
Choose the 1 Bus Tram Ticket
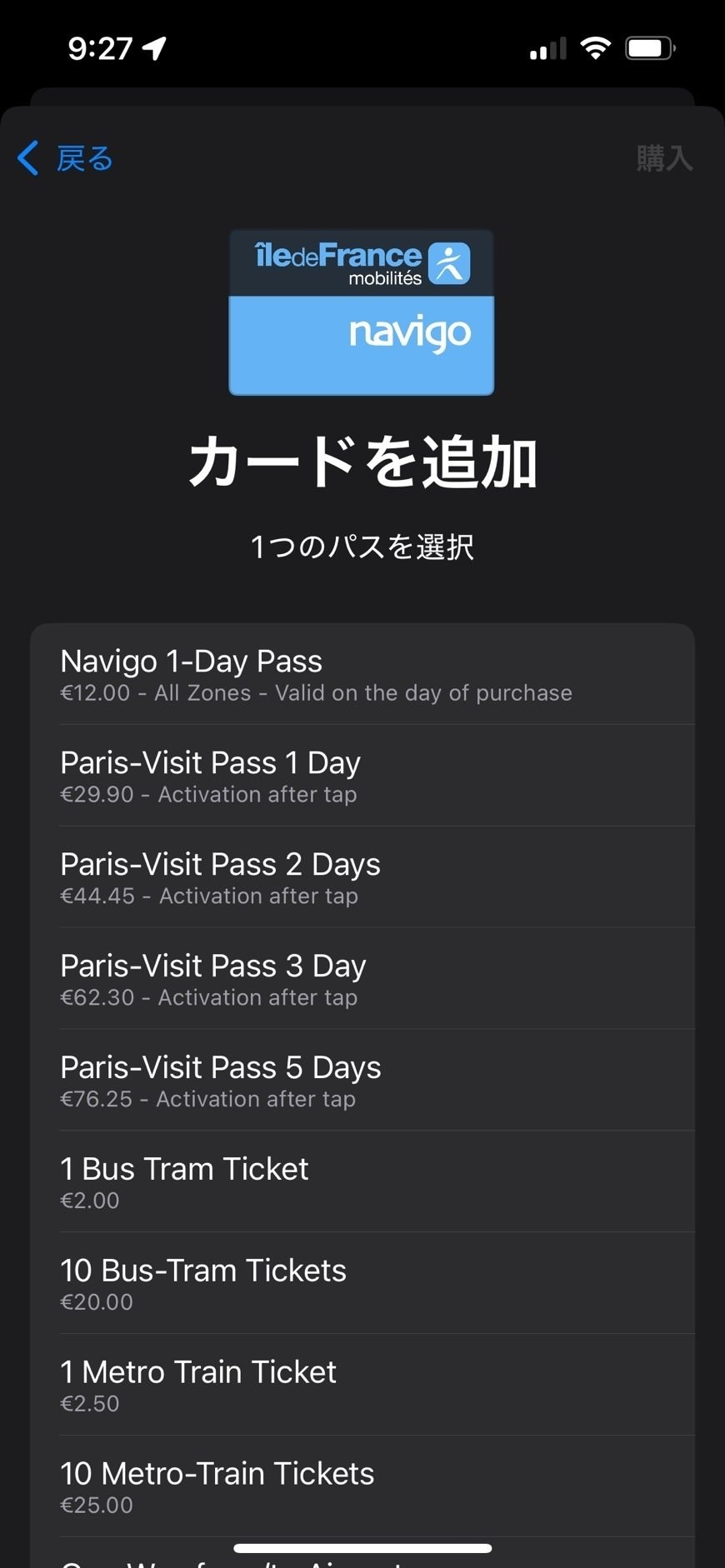click(362, 1181)
